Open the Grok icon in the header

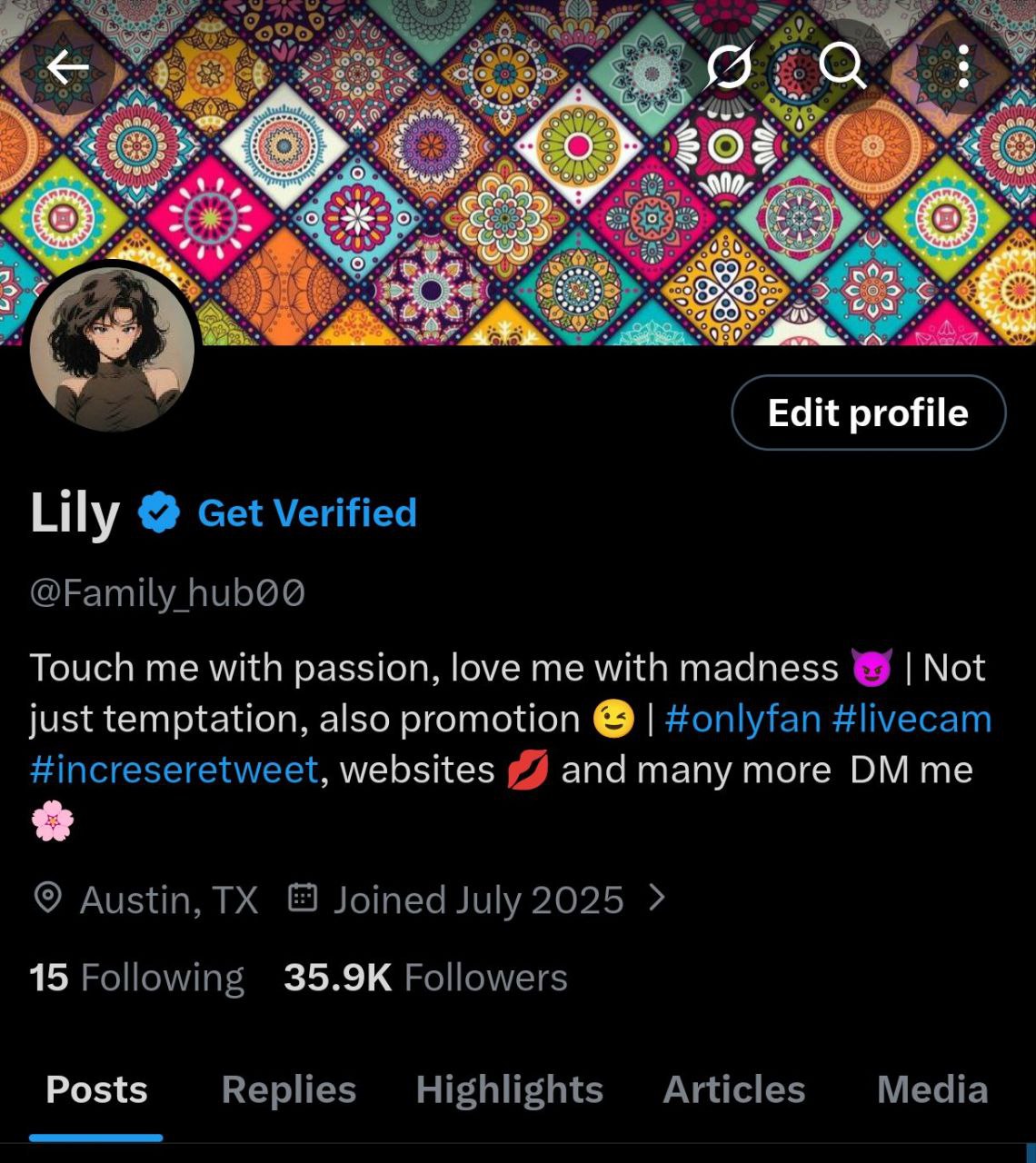pyautogui.click(x=729, y=66)
